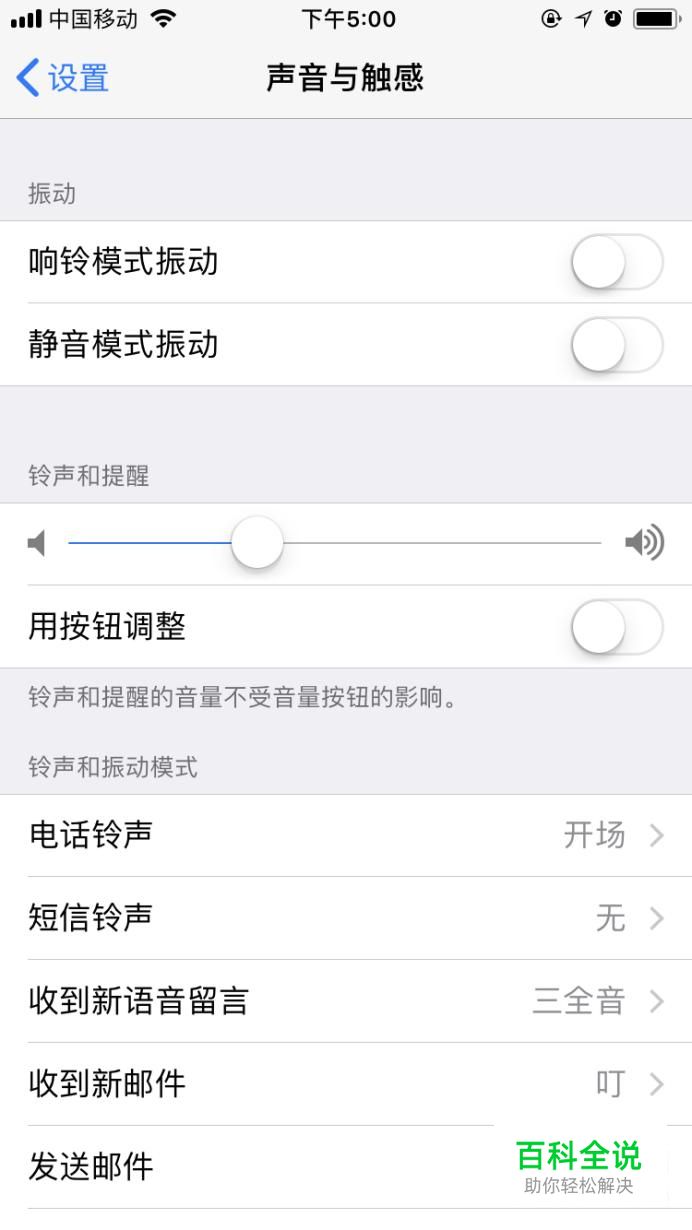Open 短信铃声 settings
Screen dimensions: 692x1230
346,918
